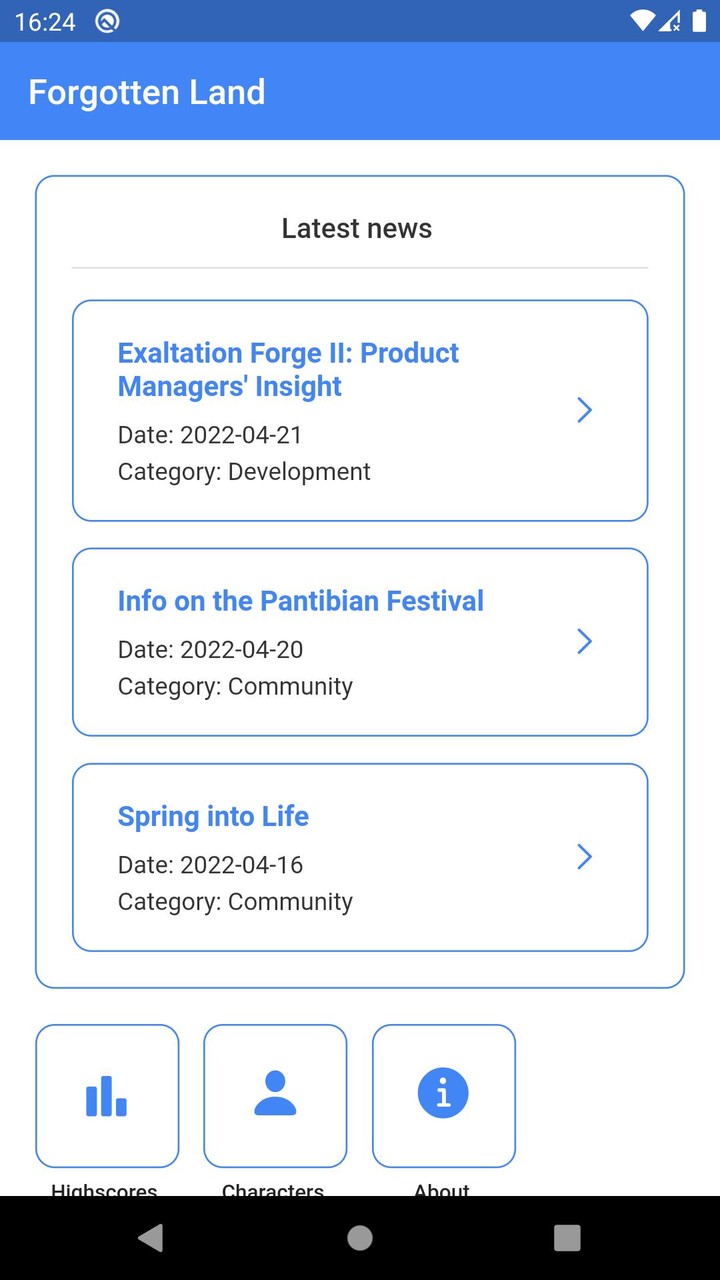The width and height of the screenshot is (720, 1280).
Task: Open the Pantibian Festival article chevron
Action: 584,641
